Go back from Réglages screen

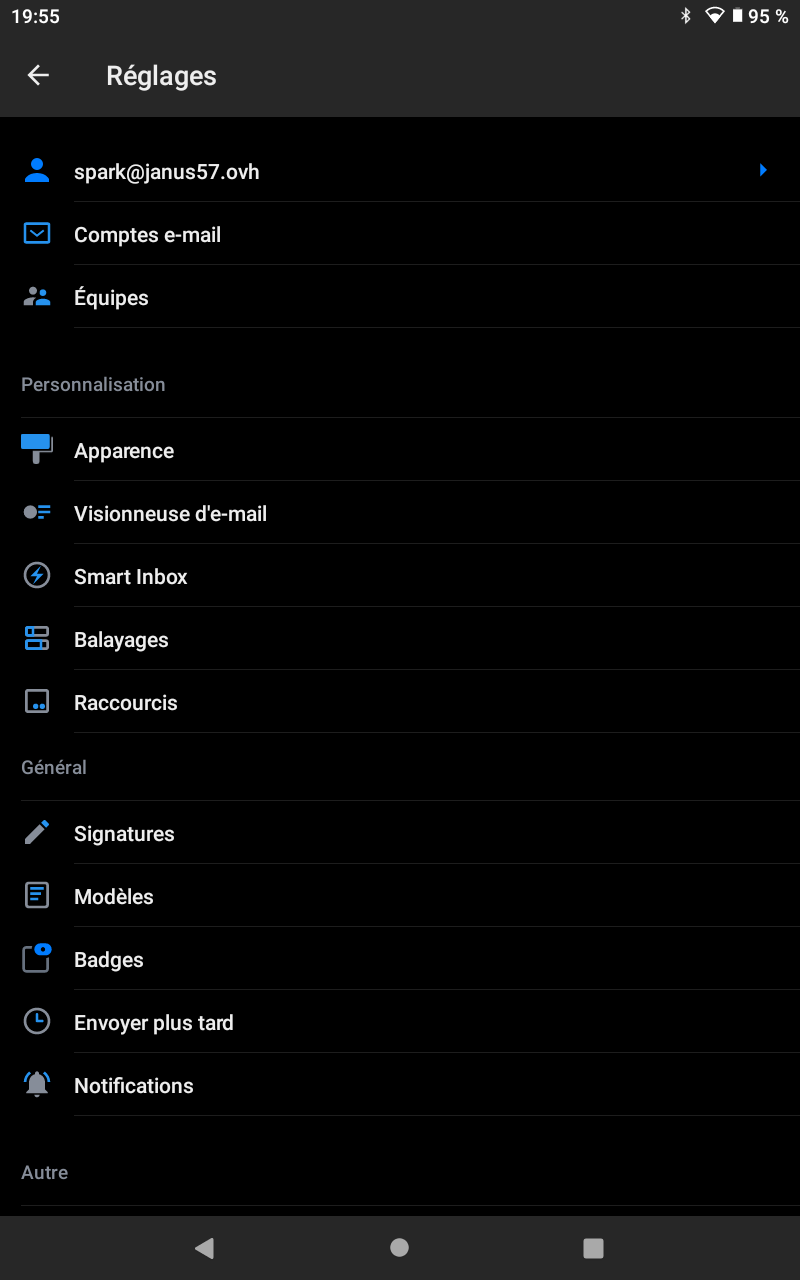coord(38,75)
